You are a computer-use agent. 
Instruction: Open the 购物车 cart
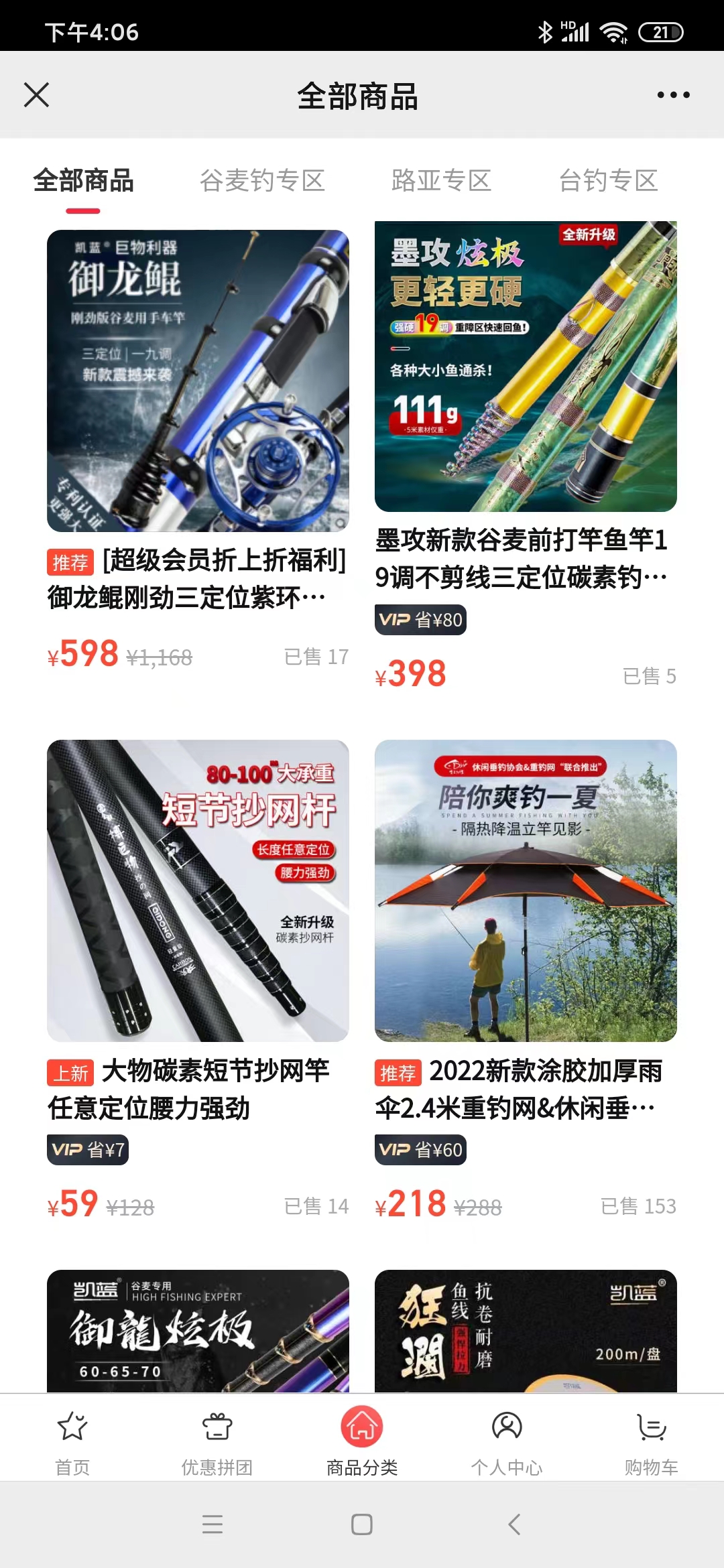tap(651, 1439)
